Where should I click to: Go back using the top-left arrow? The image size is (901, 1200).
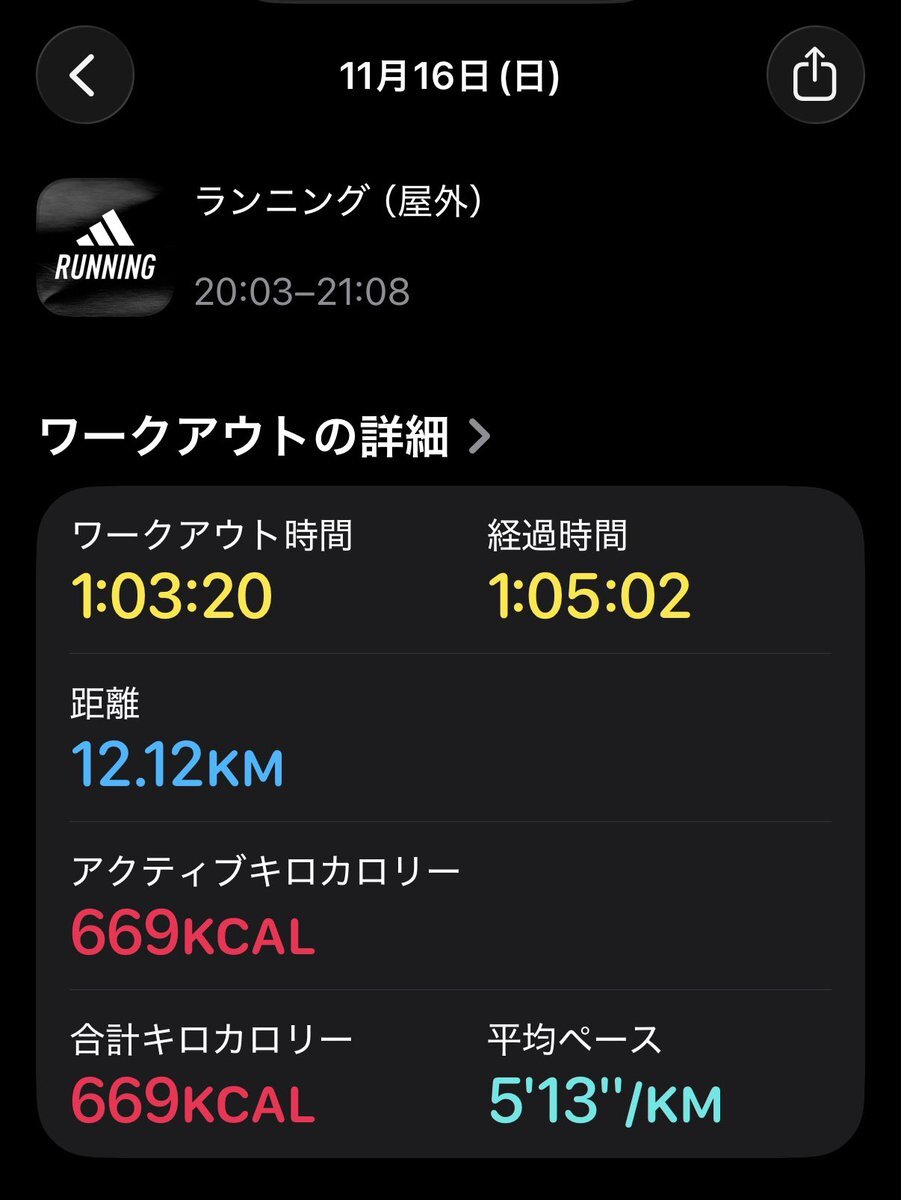click(x=84, y=75)
